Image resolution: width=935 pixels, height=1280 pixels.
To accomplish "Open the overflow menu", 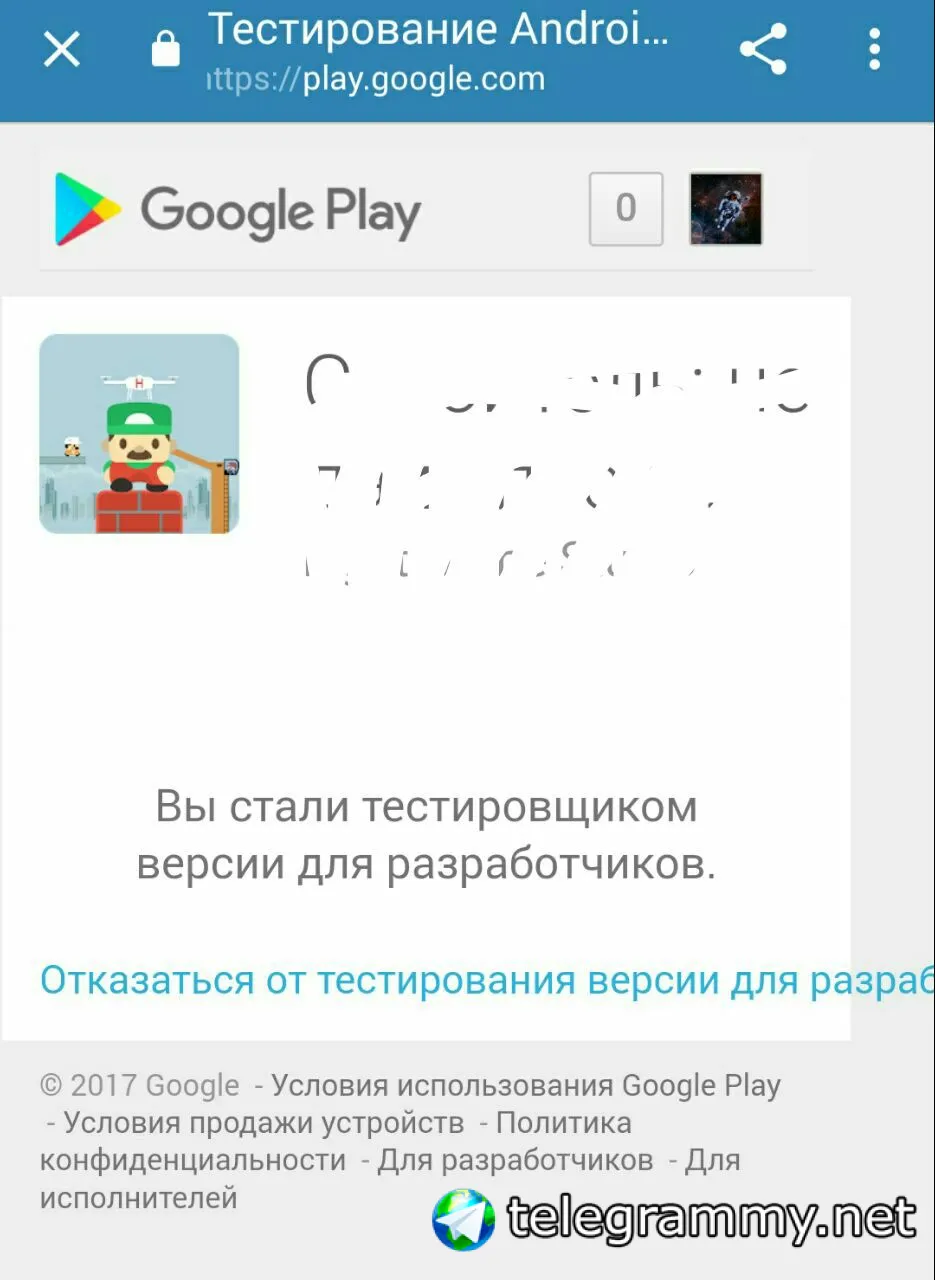I will point(875,49).
